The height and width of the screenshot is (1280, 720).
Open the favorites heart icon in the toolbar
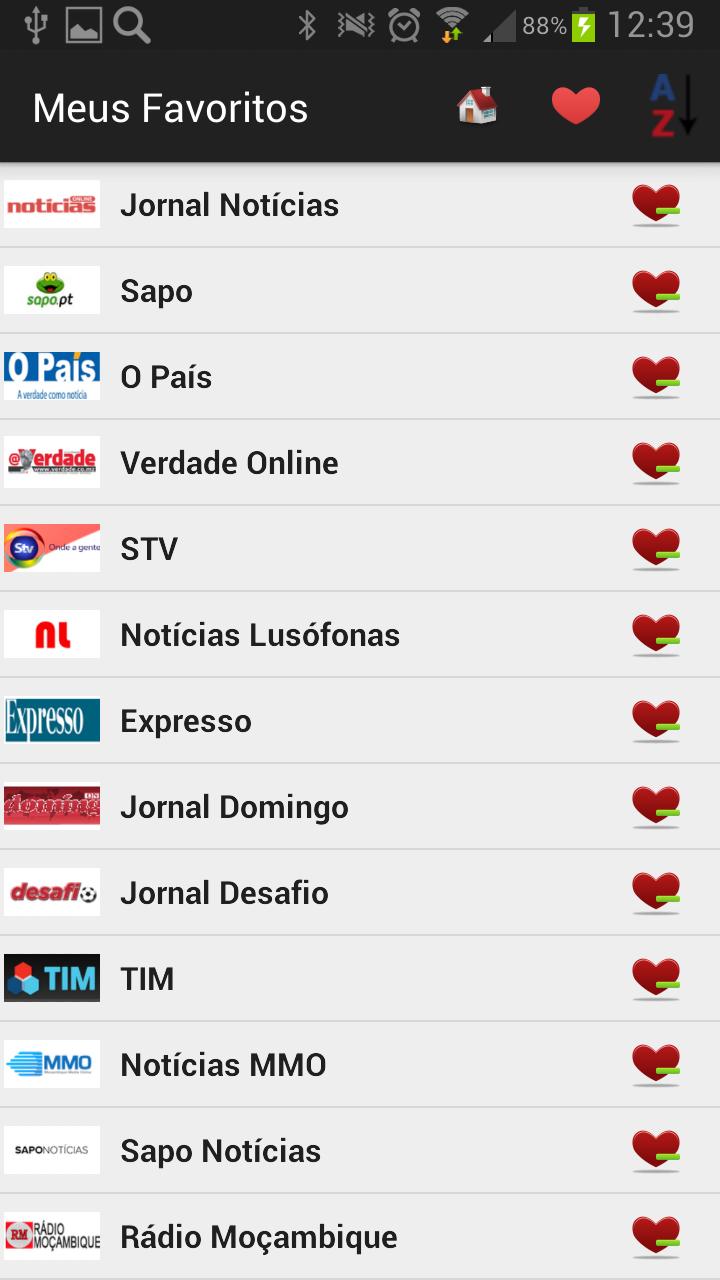point(575,105)
